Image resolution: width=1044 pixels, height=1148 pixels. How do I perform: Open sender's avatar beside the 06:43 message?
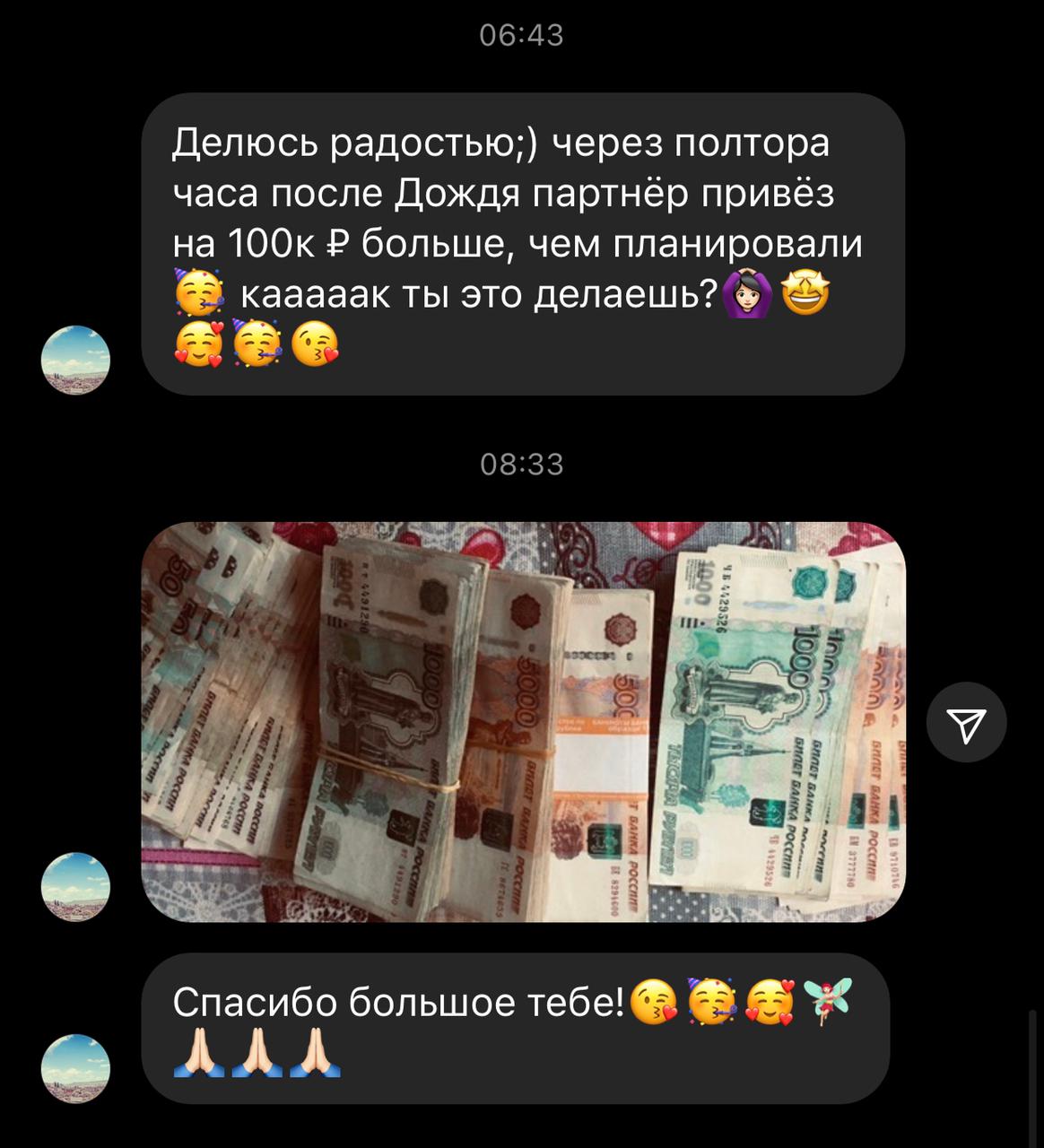coord(76,360)
